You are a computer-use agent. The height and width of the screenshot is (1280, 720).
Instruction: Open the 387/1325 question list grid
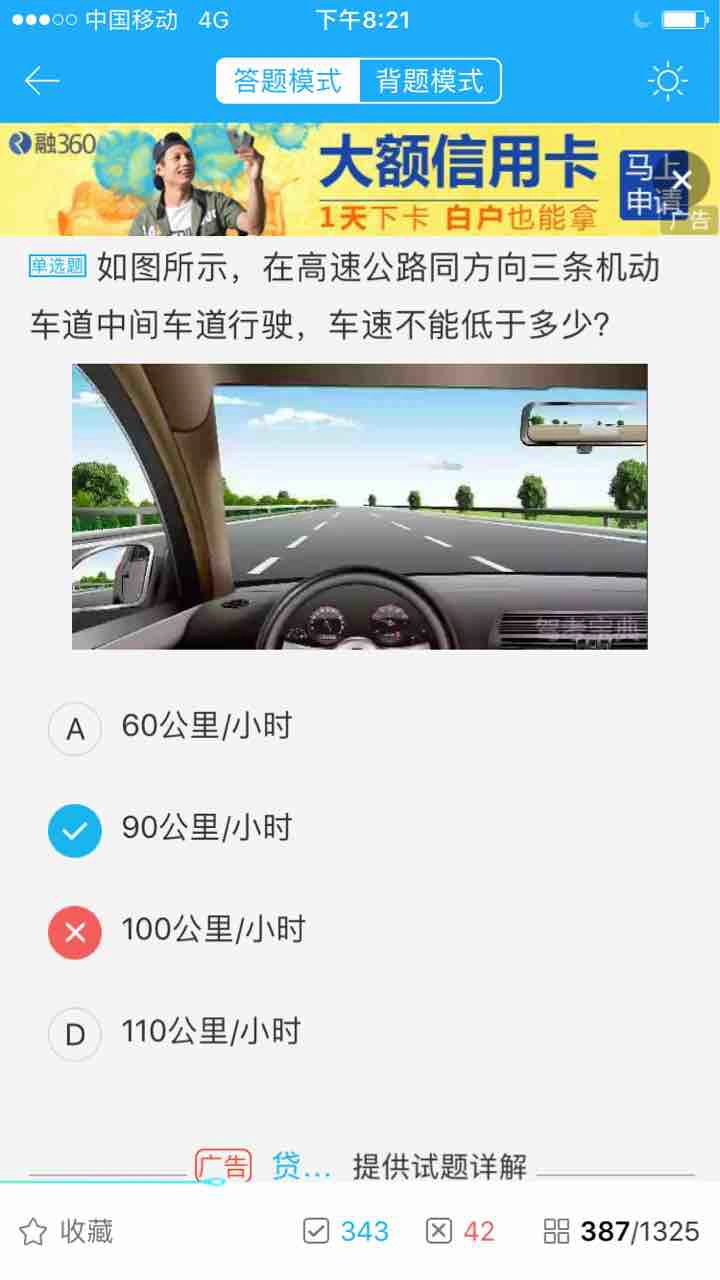620,1231
